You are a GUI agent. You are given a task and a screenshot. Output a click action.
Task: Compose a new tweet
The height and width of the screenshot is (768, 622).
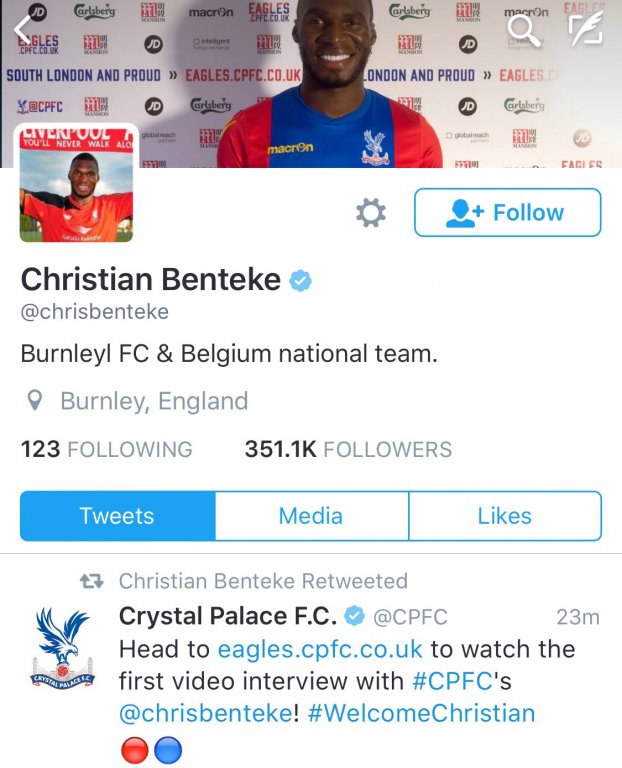tap(585, 31)
